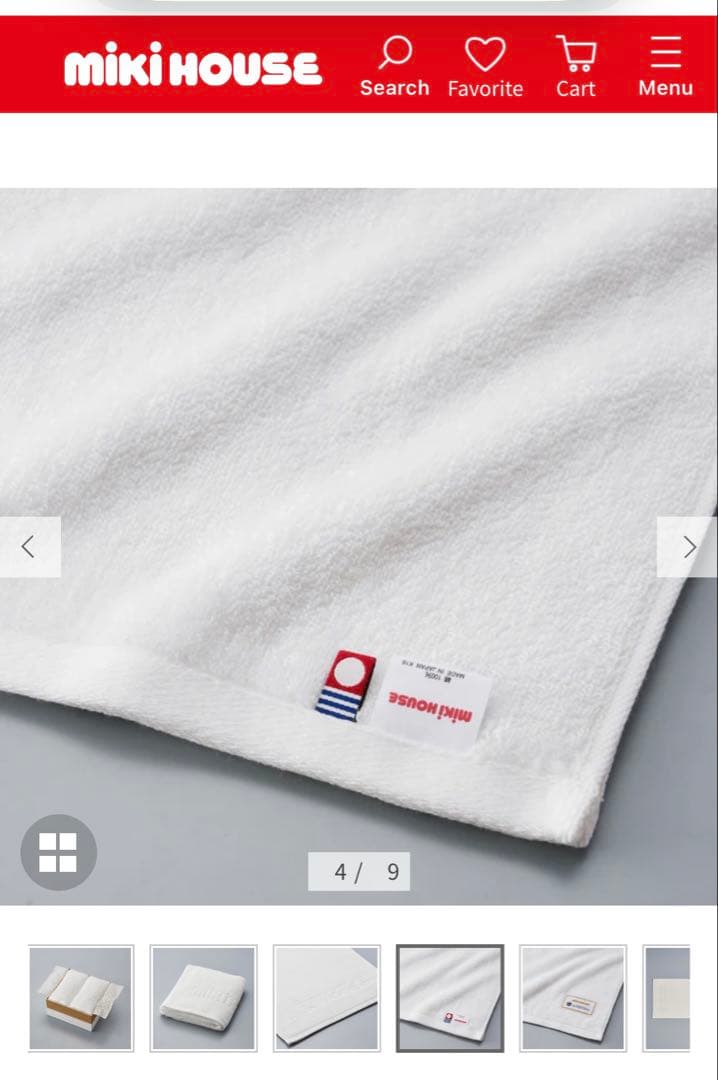
Task: Open the Favorite heart list
Action: (485, 67)
